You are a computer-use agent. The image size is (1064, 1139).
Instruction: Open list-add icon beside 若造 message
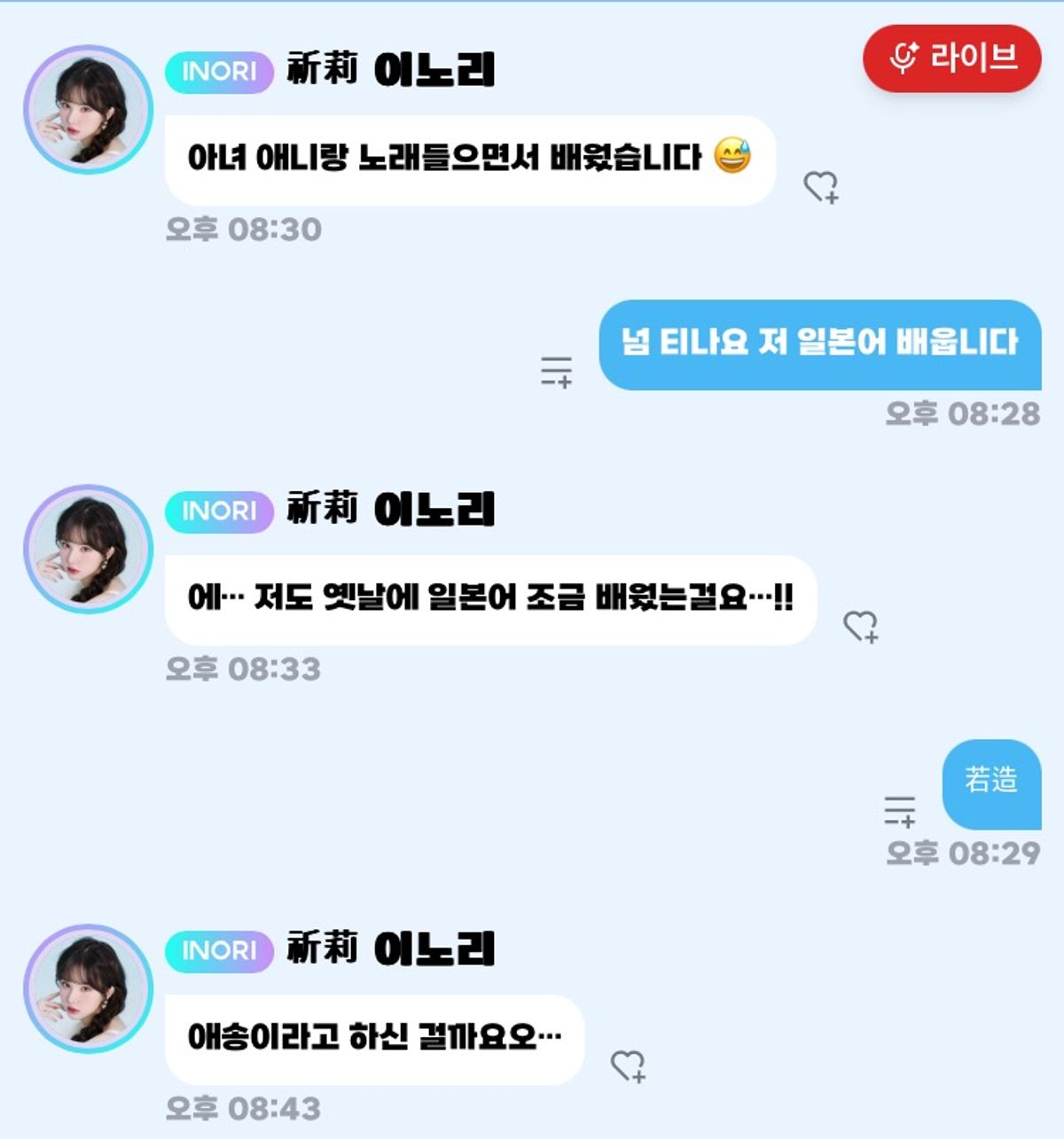pos(900,810)
